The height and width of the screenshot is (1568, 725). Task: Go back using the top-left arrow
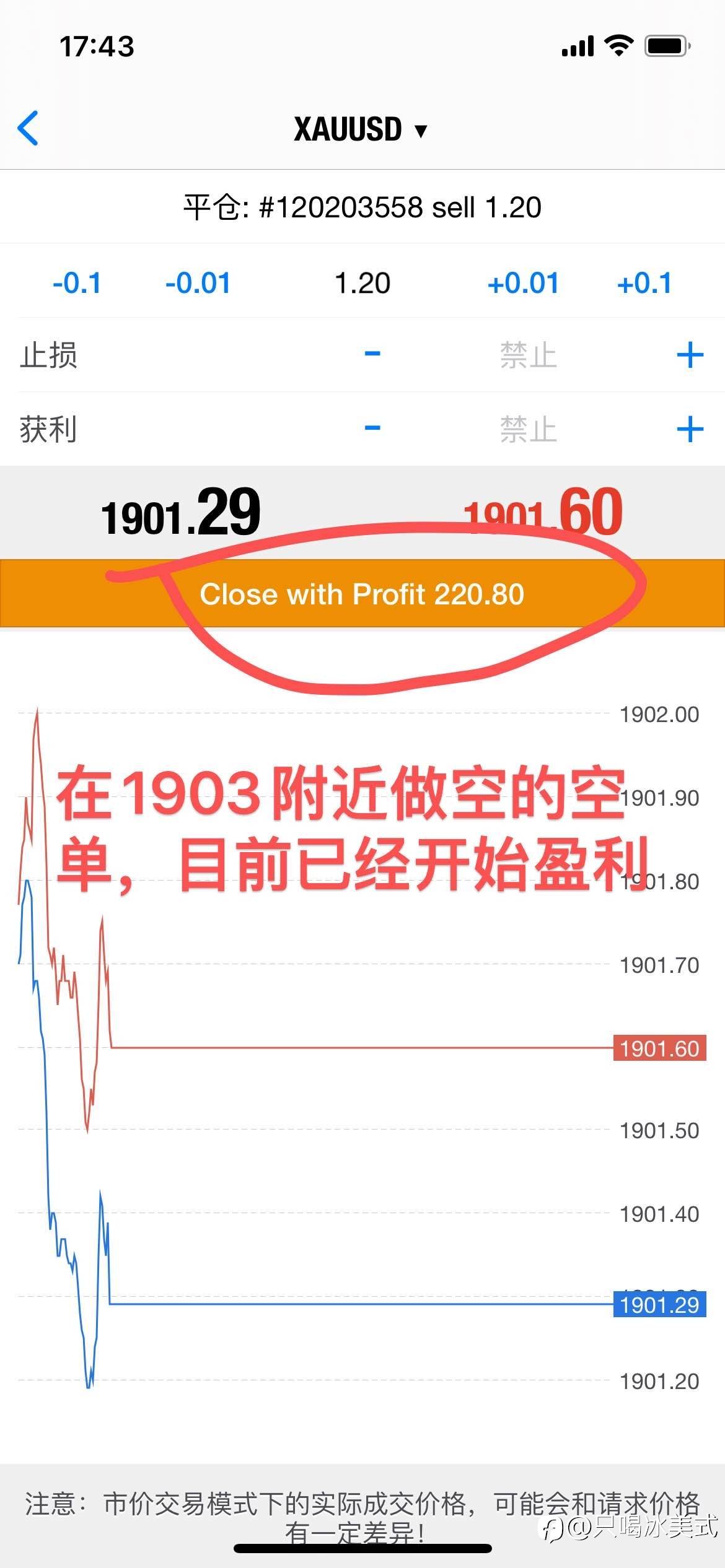pos(29,128)
